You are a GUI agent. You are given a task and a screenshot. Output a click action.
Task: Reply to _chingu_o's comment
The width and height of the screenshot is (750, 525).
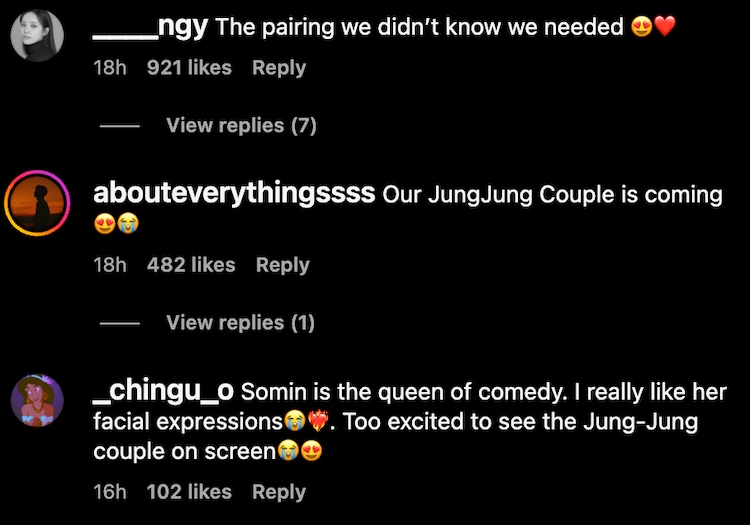(x=279, y=492)
